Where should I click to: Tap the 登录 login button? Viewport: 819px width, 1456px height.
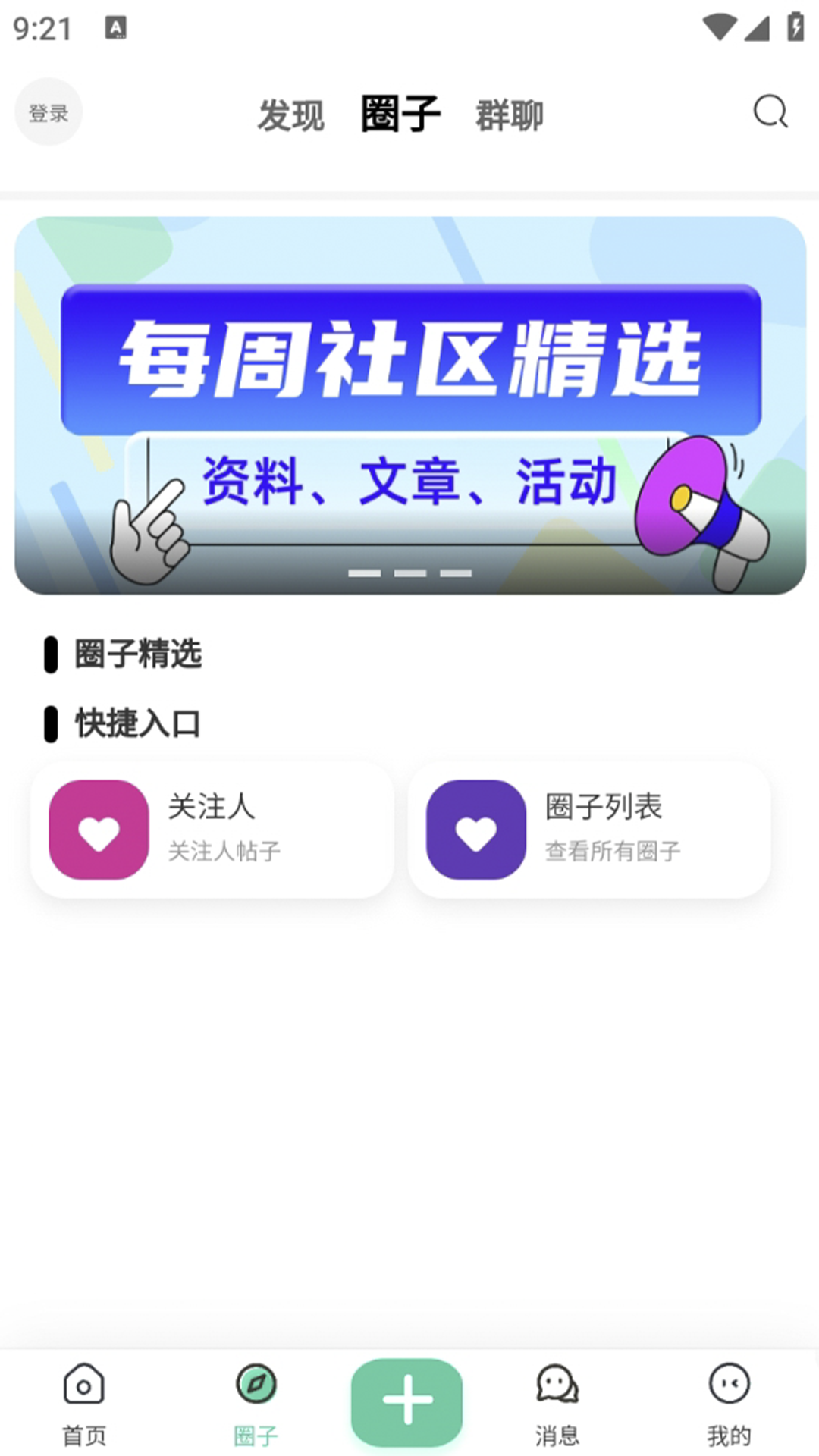48,111
